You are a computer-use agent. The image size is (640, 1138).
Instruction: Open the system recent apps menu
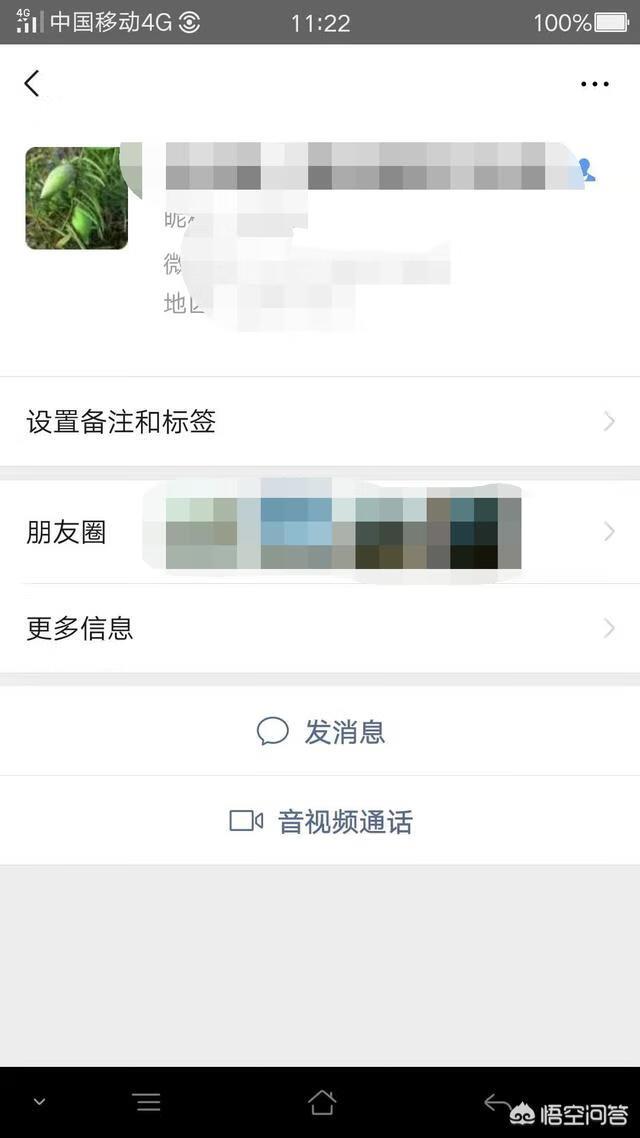(147, 1102)
